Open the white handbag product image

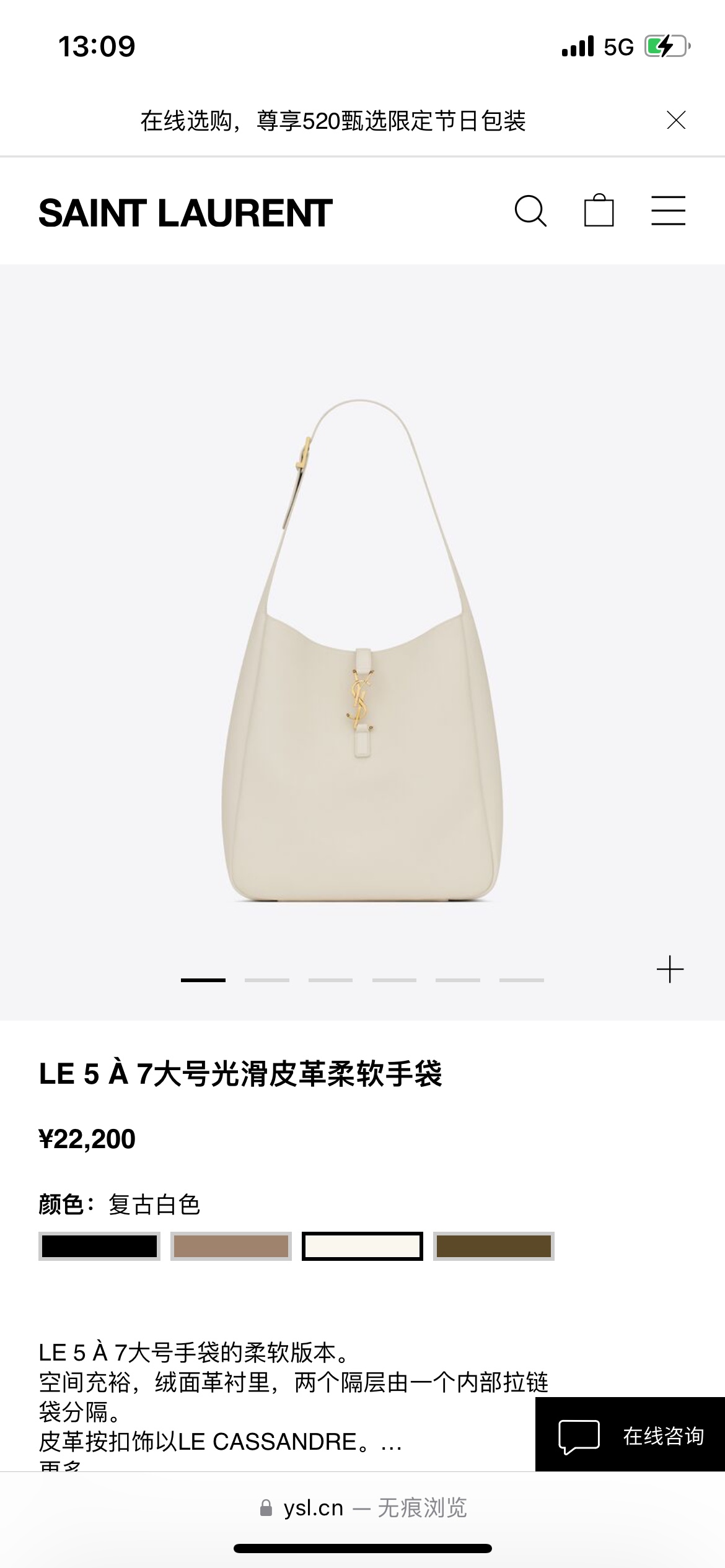click(x=362, y=650)
